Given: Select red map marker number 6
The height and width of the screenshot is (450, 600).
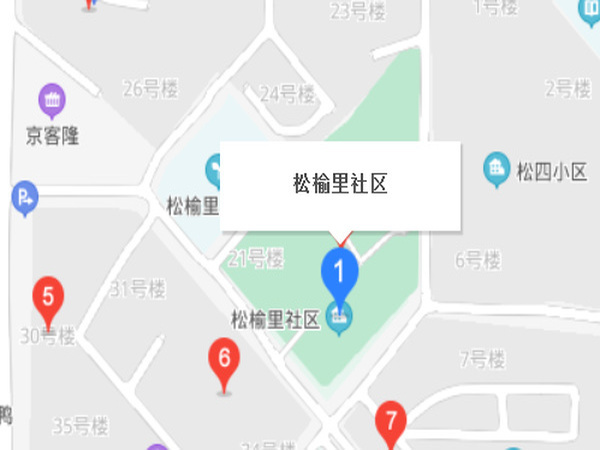Looking at the screenshot, I should pos(224,359).
